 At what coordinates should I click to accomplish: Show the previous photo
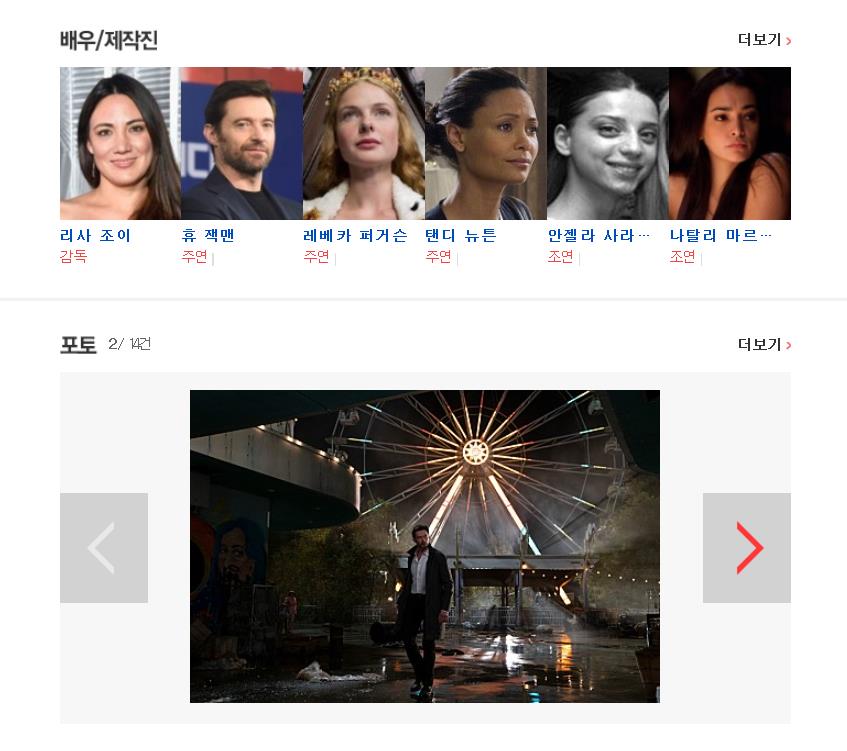pos(104,548)
